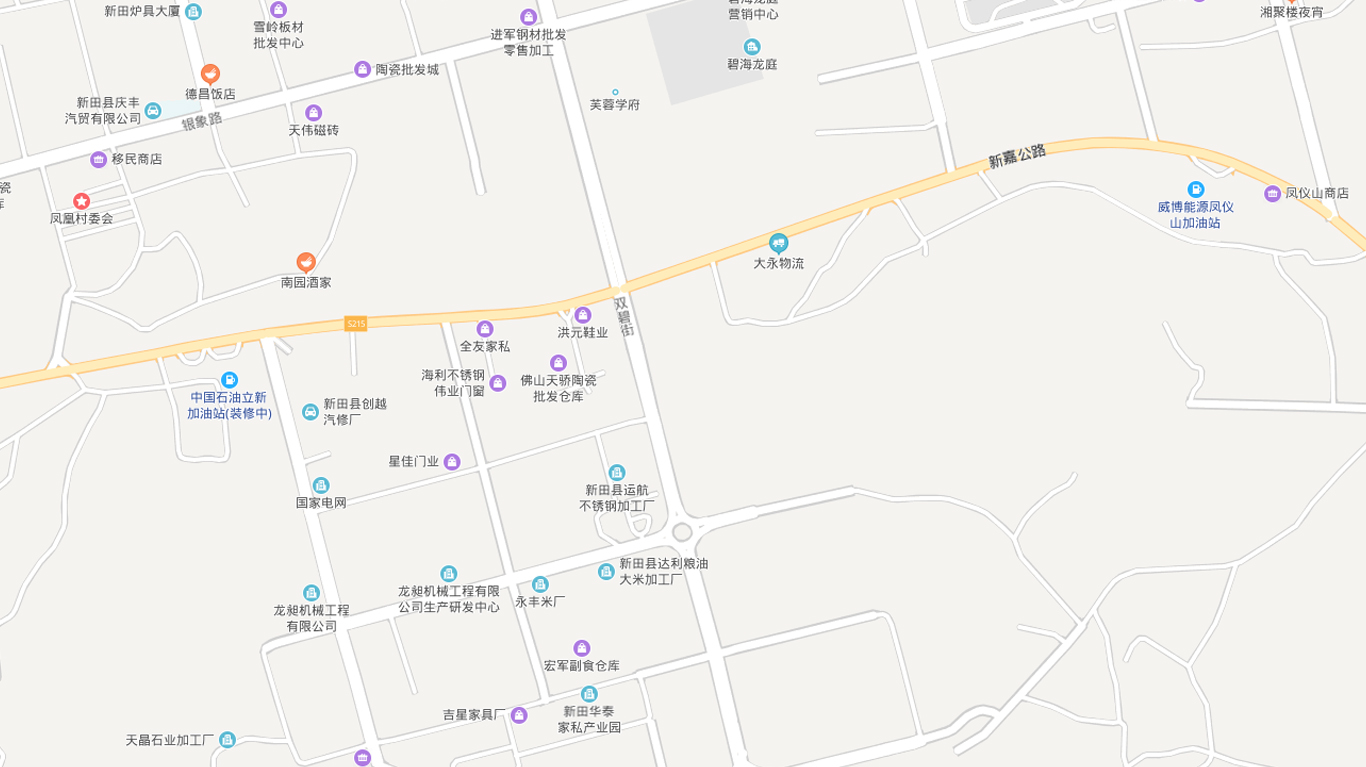The height and width of the screenshot is (767, 1366).
Task: Open the 南园酒家 restaurant marker
Action: [306, 262]
